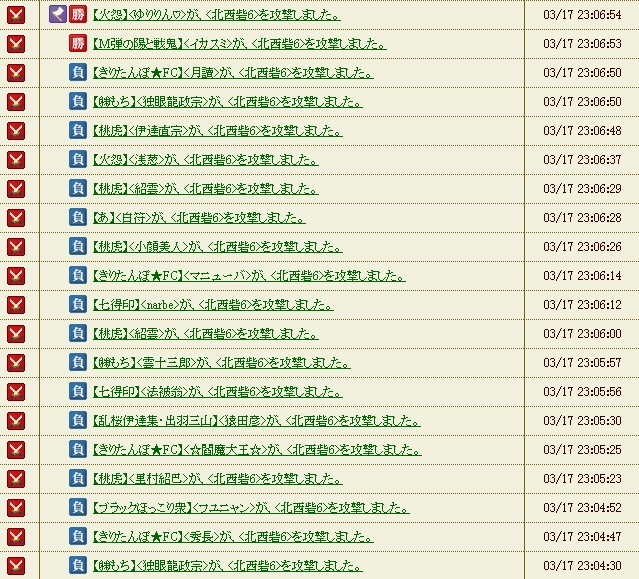Tap the red icon beside 月讀's entry
Screen dimensions: 639x579
pyautogui.click(x=15, y=73)
